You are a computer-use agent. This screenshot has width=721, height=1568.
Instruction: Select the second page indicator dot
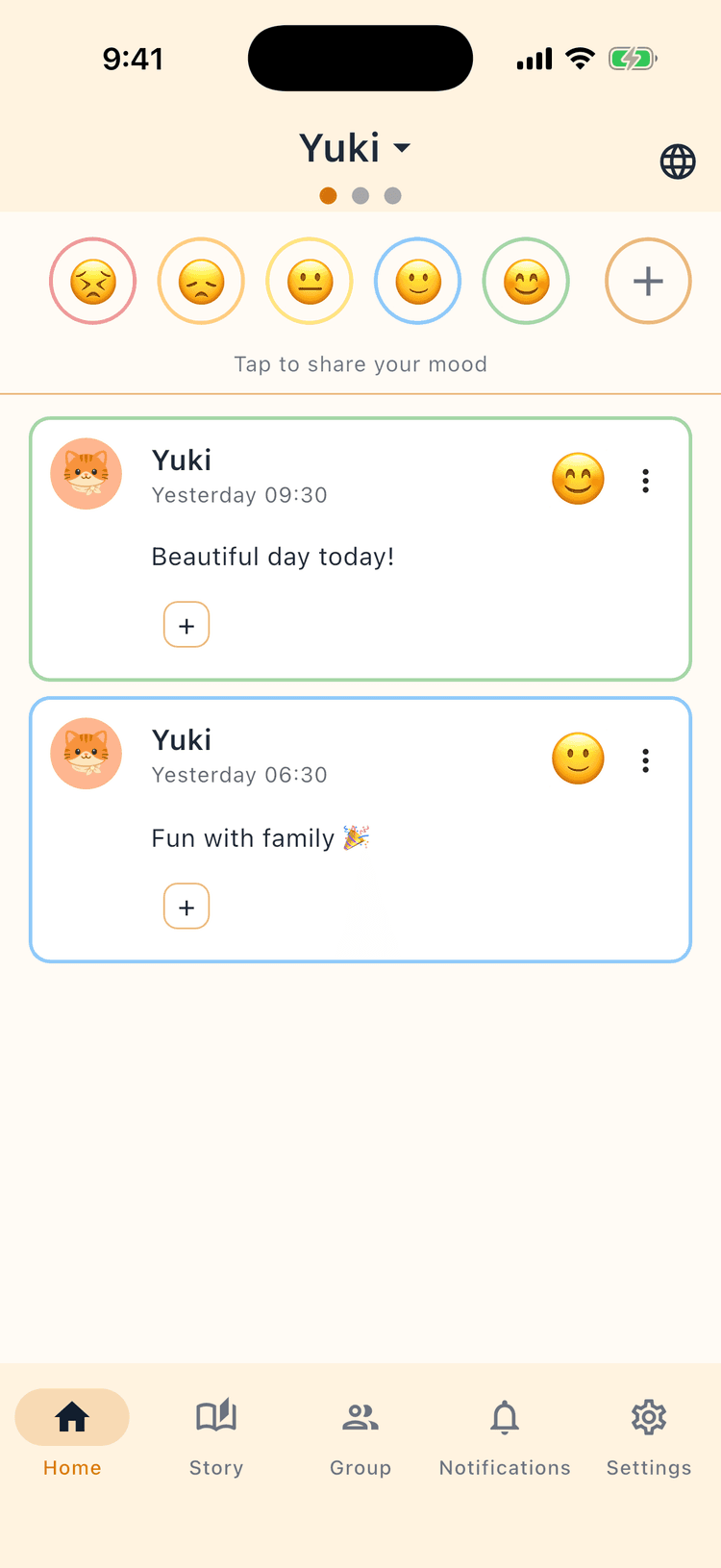pos(360,195)
